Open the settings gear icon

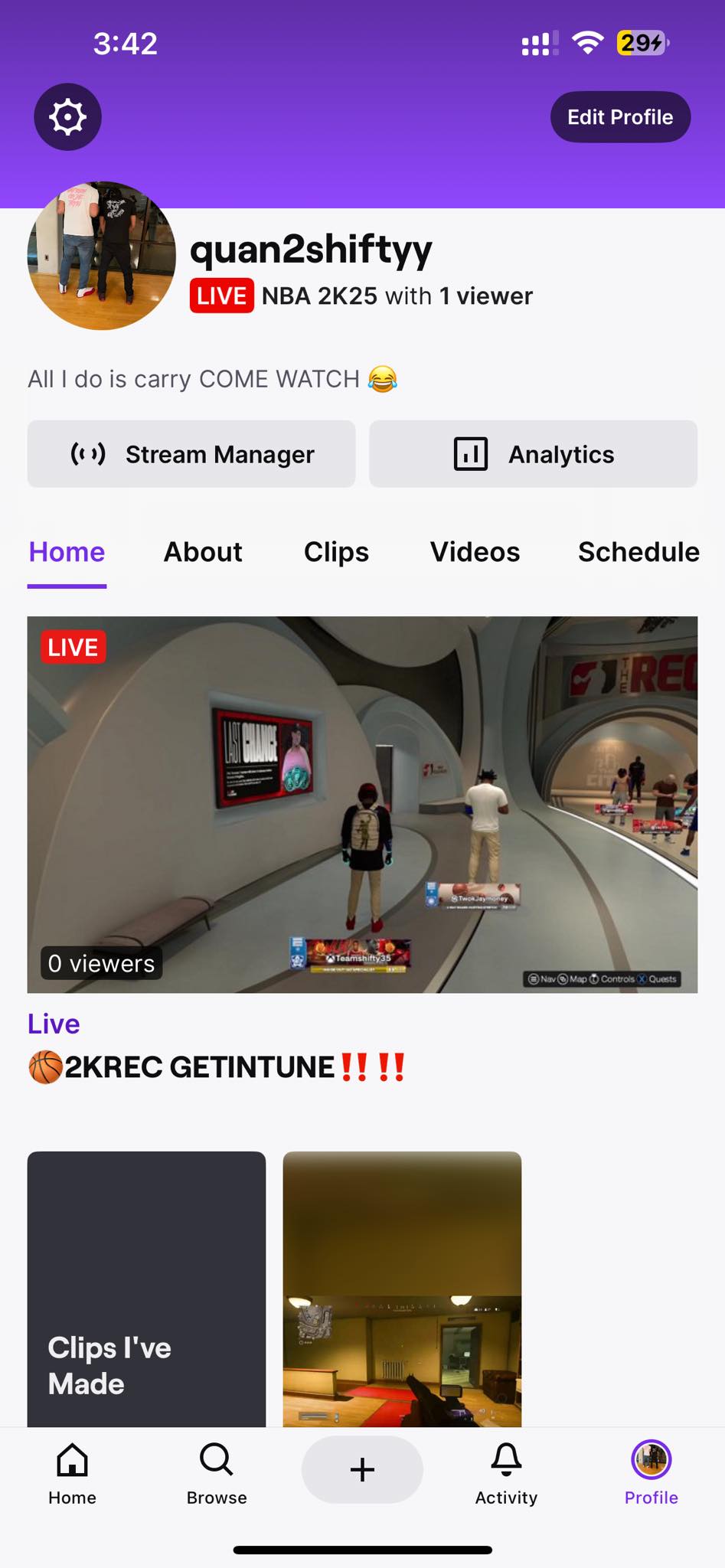pos(67,117)
